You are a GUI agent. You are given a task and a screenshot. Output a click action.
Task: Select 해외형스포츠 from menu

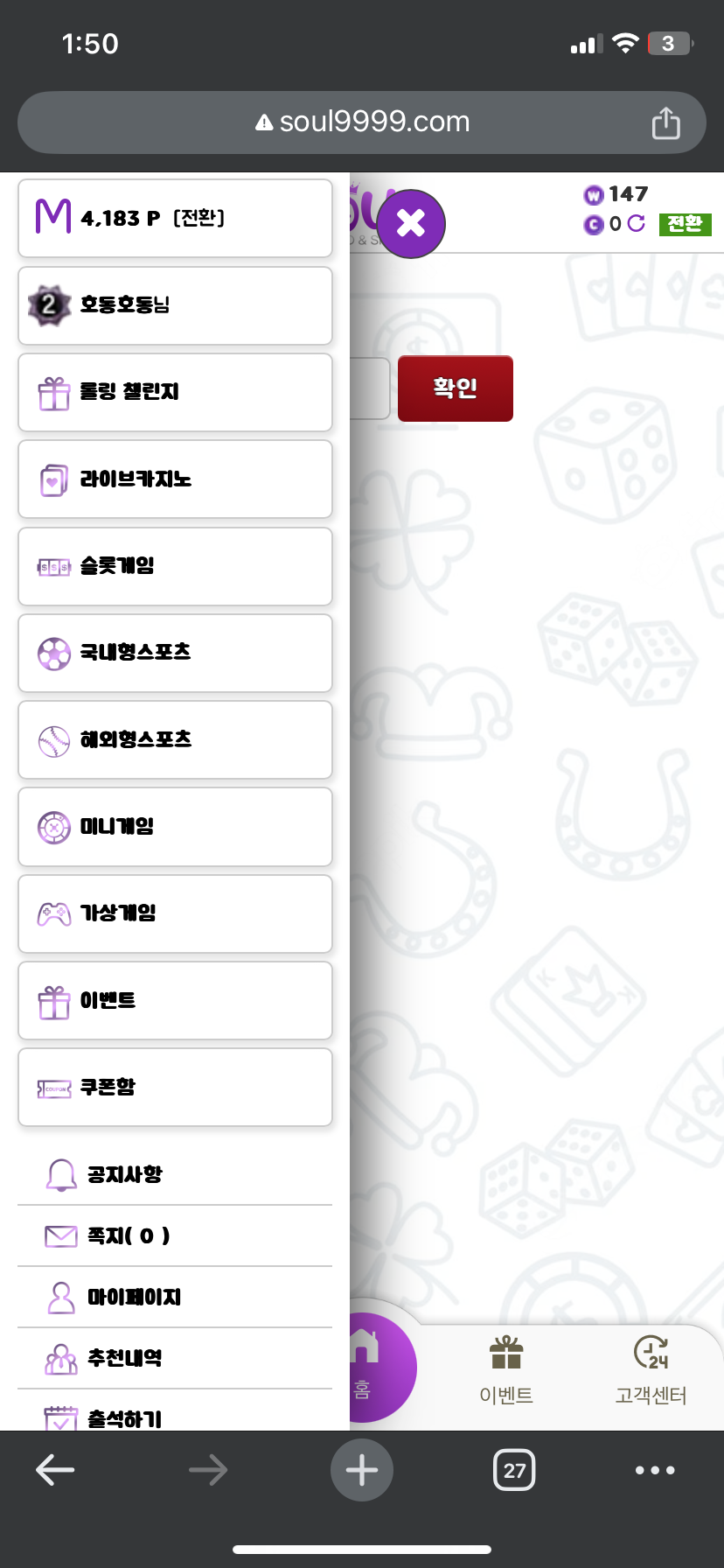pyautogui.click(x=175, y=740)
